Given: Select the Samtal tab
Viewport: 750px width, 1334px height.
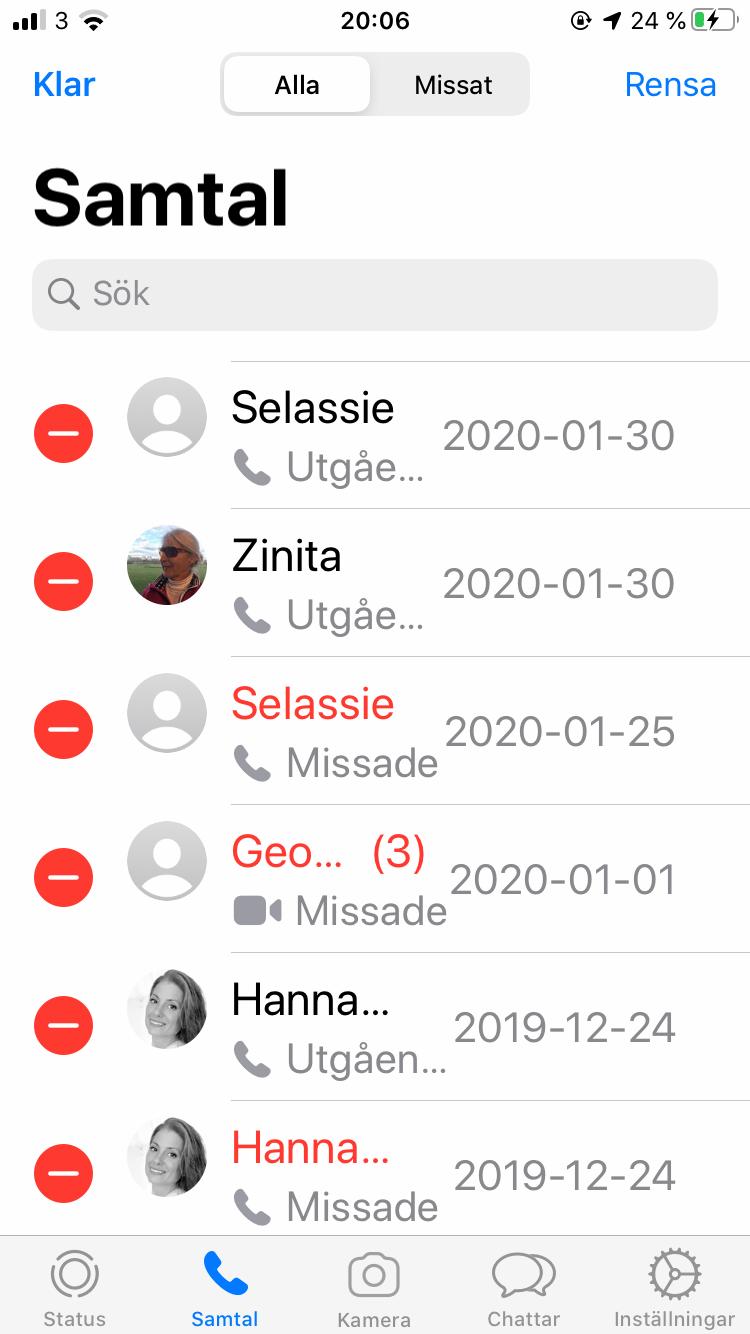Looking at the screenshot, I should point(224,1288).
